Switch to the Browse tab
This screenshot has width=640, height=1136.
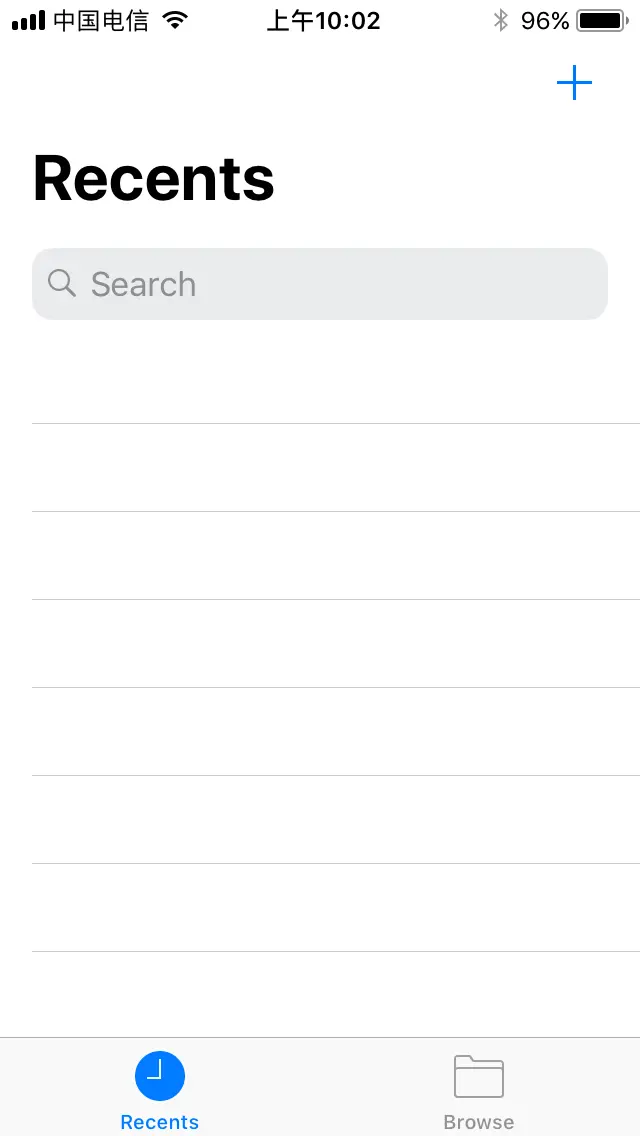(x=479, y=1090)
